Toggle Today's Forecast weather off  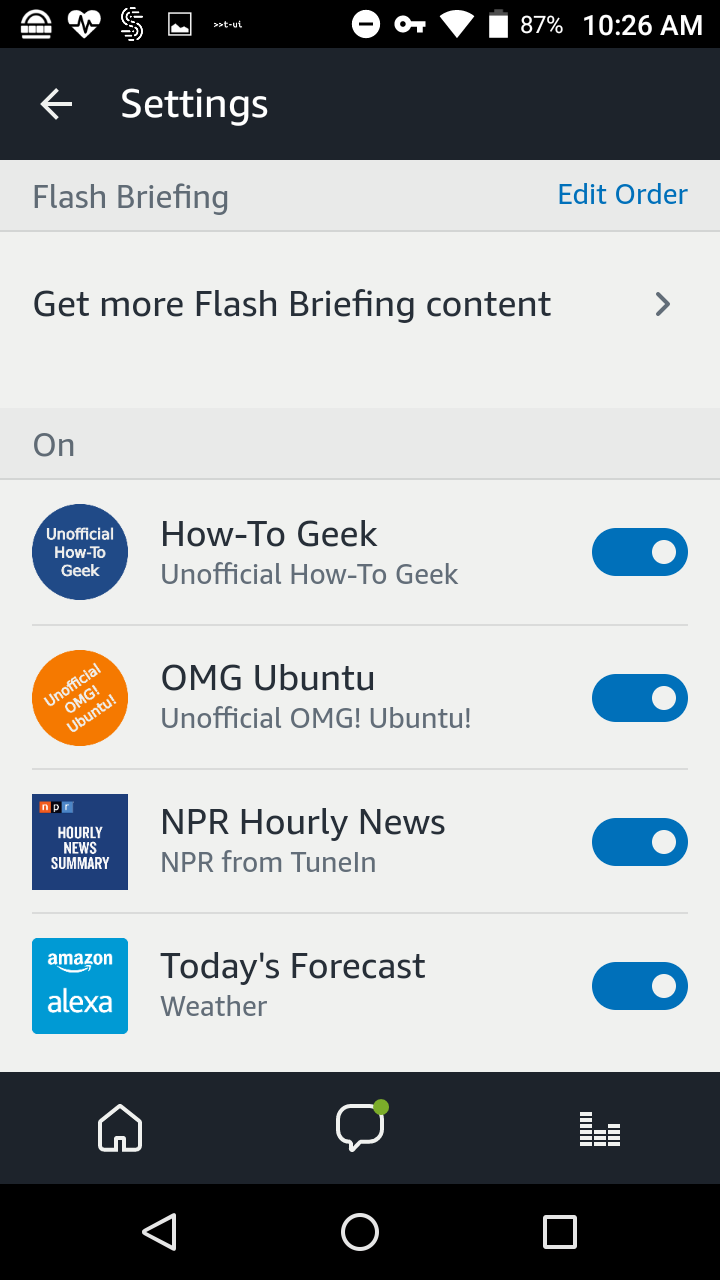[639, 986]
